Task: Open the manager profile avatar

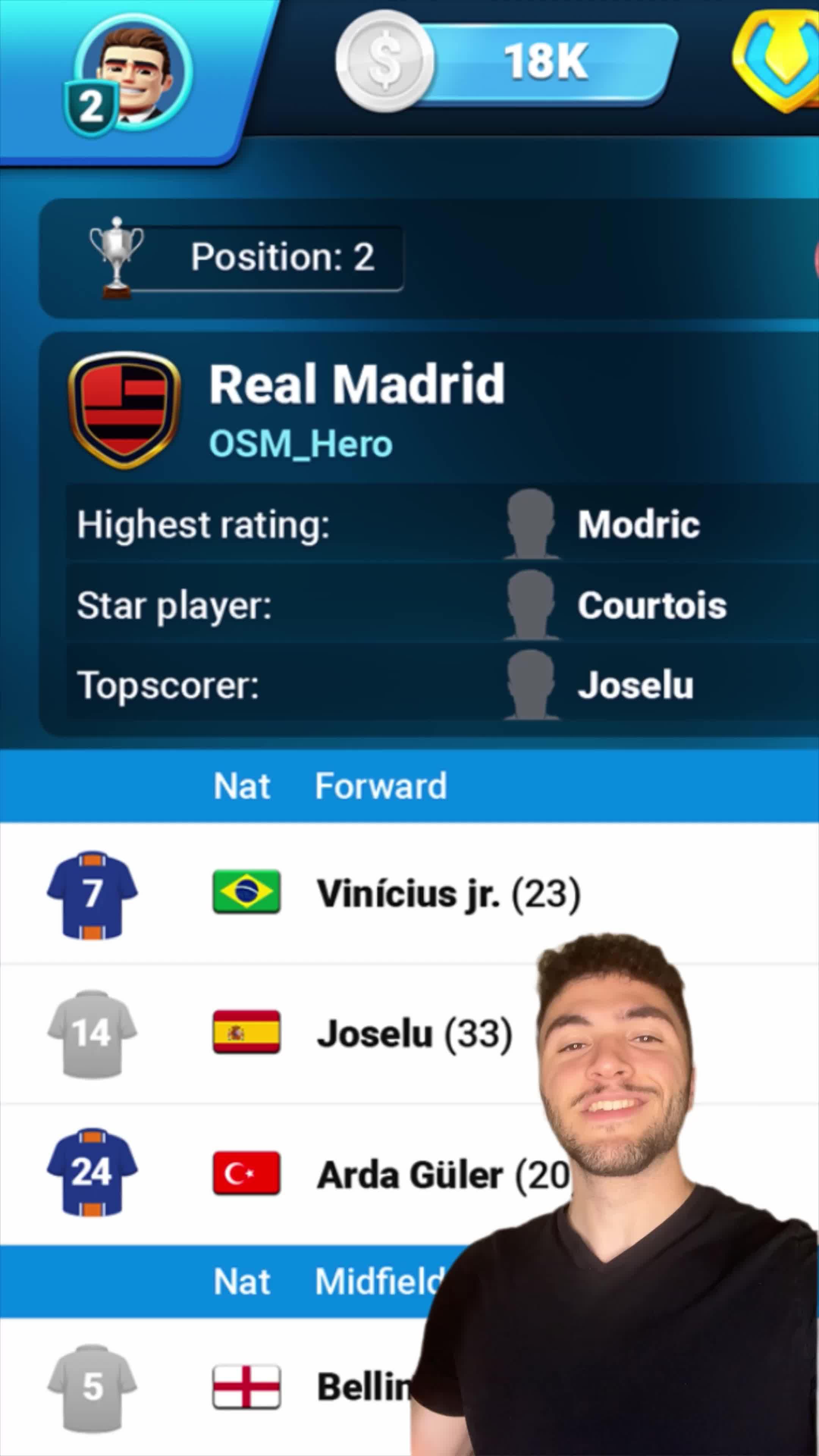Action: (x=133, y=74)
